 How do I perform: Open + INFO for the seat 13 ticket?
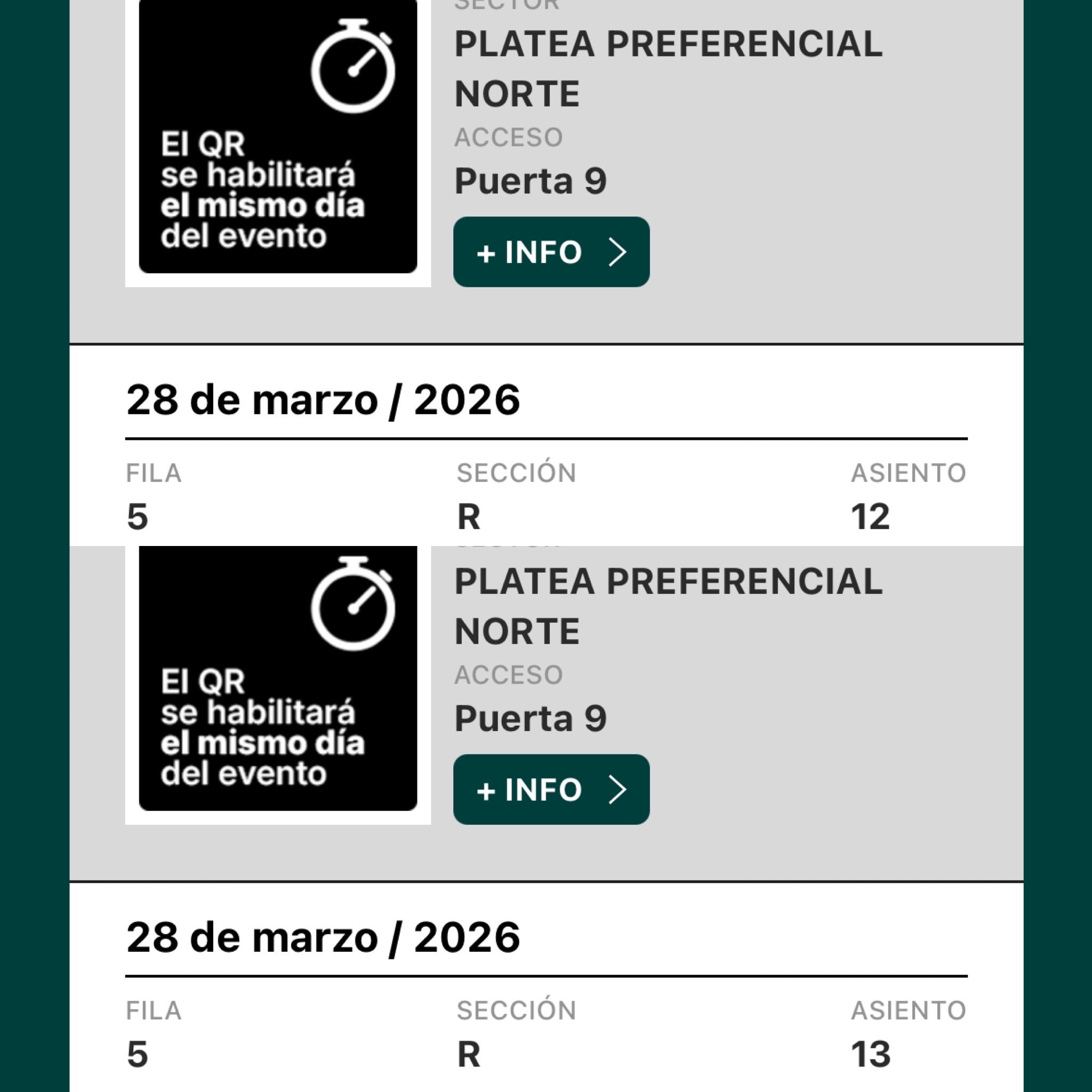551,790
